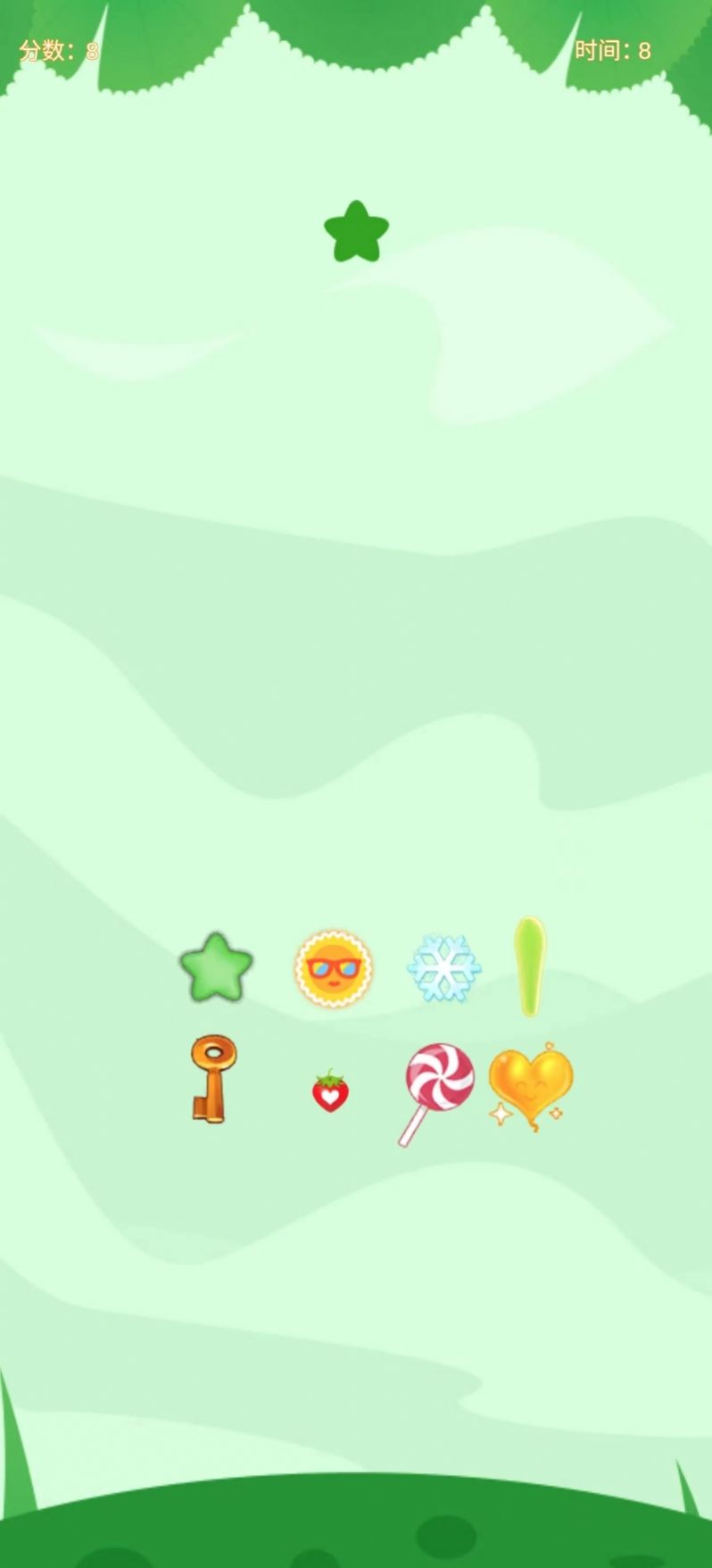This screenshot has width=712, height=1568.
Task: Pick the green stick icon
Action: tap(529, 966)
